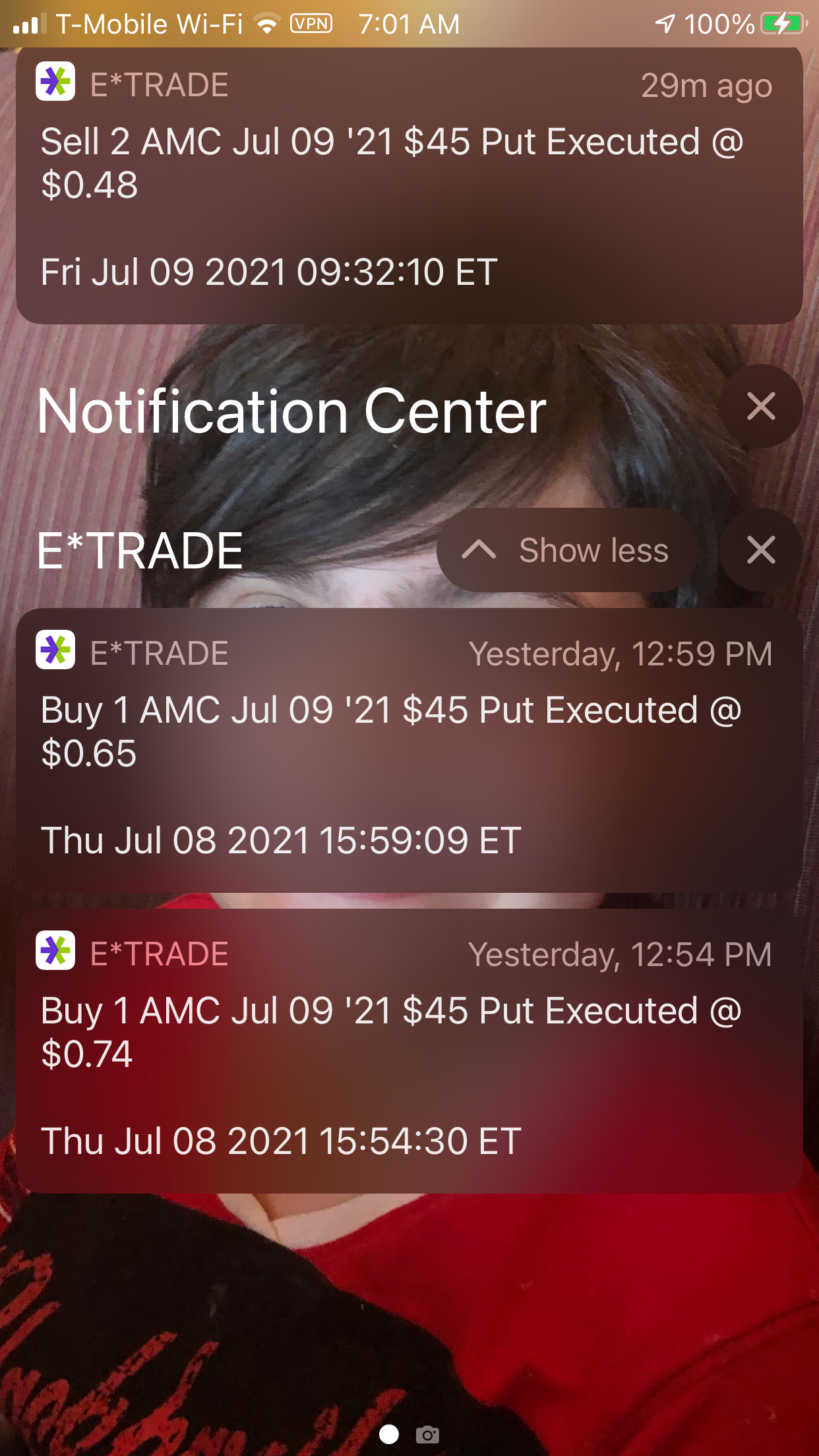
Task: Clear the E*TRADE notification group
Action: coord(760,550)
